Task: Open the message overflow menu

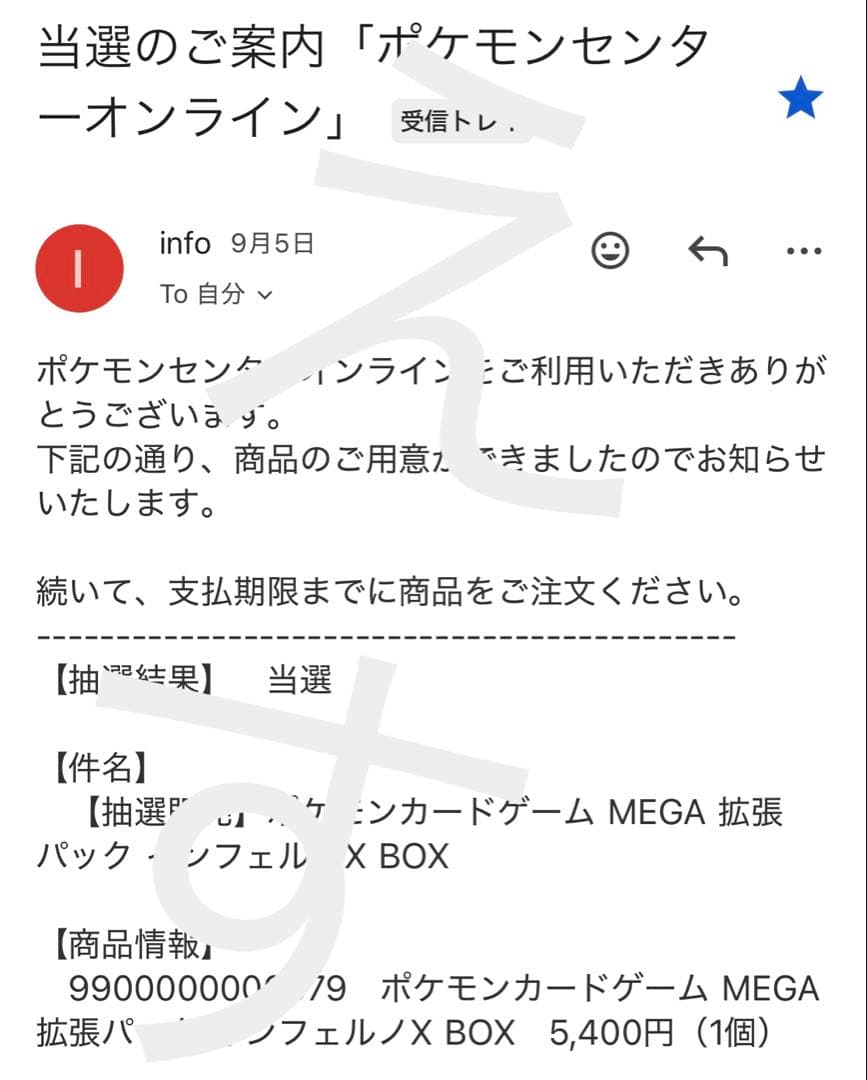Action: coord(803,252)
